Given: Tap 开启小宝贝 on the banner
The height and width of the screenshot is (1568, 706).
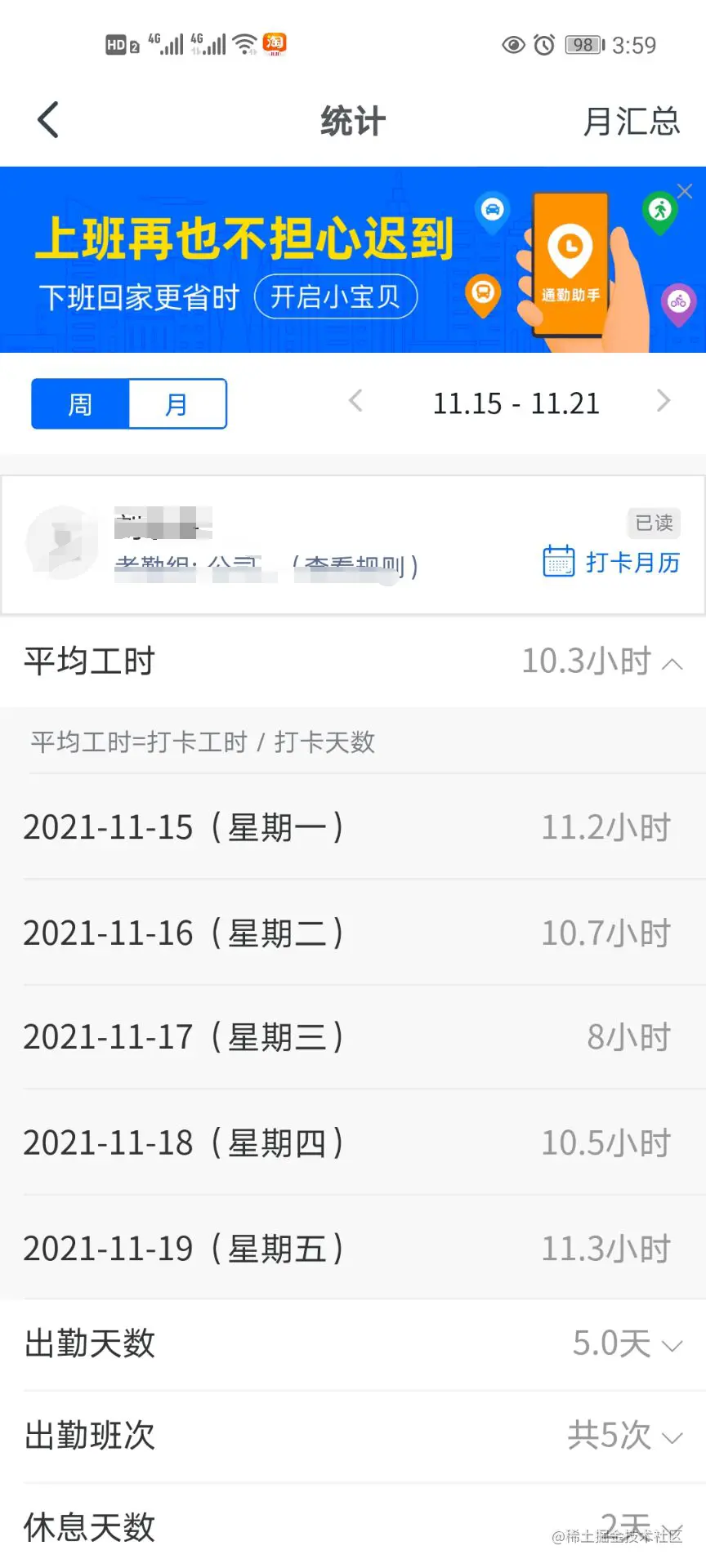Looking at the screenshot, I should [x=336, y=296].
